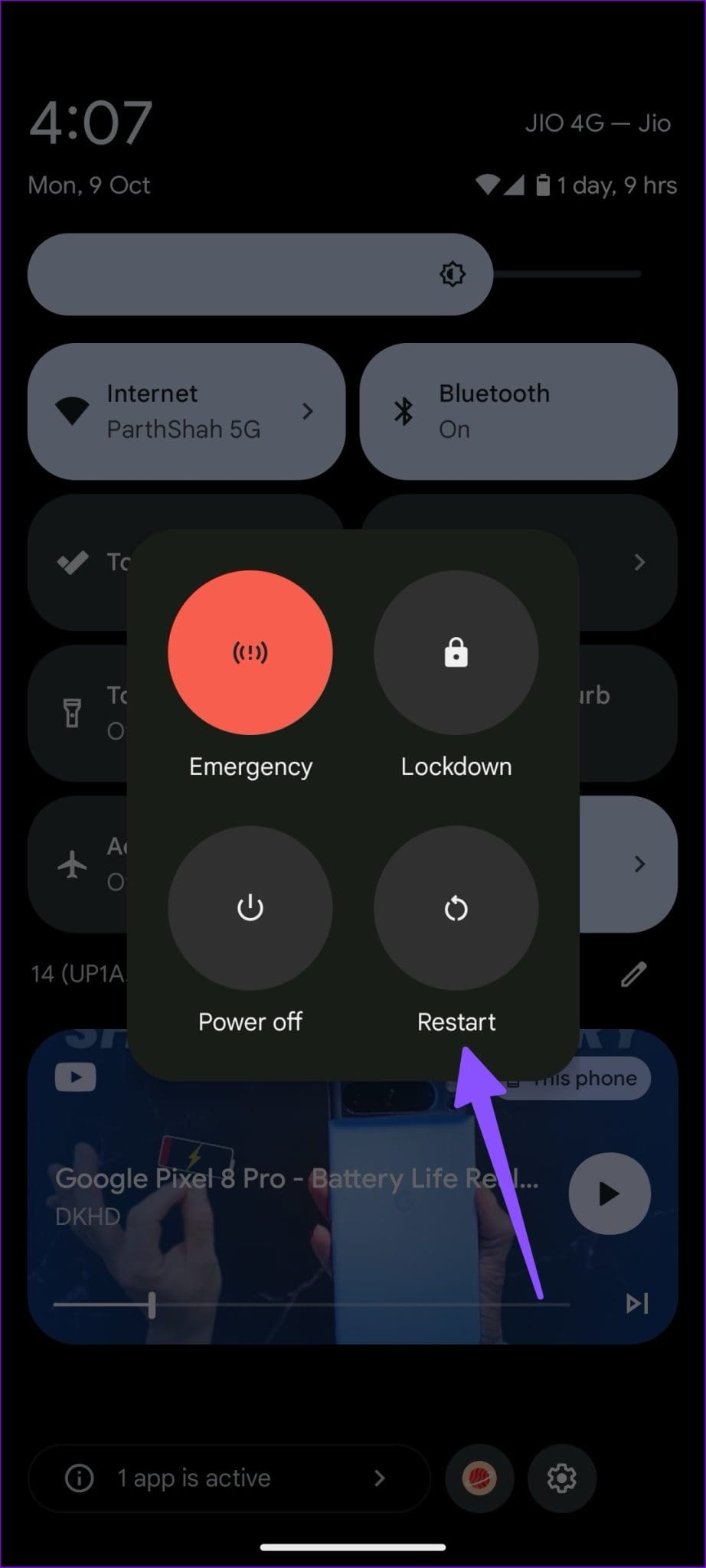The width and height of the screenshot is (706, 1568).
Task: Expand the Internet tile details with its chevron
Action: pos(307,411)
